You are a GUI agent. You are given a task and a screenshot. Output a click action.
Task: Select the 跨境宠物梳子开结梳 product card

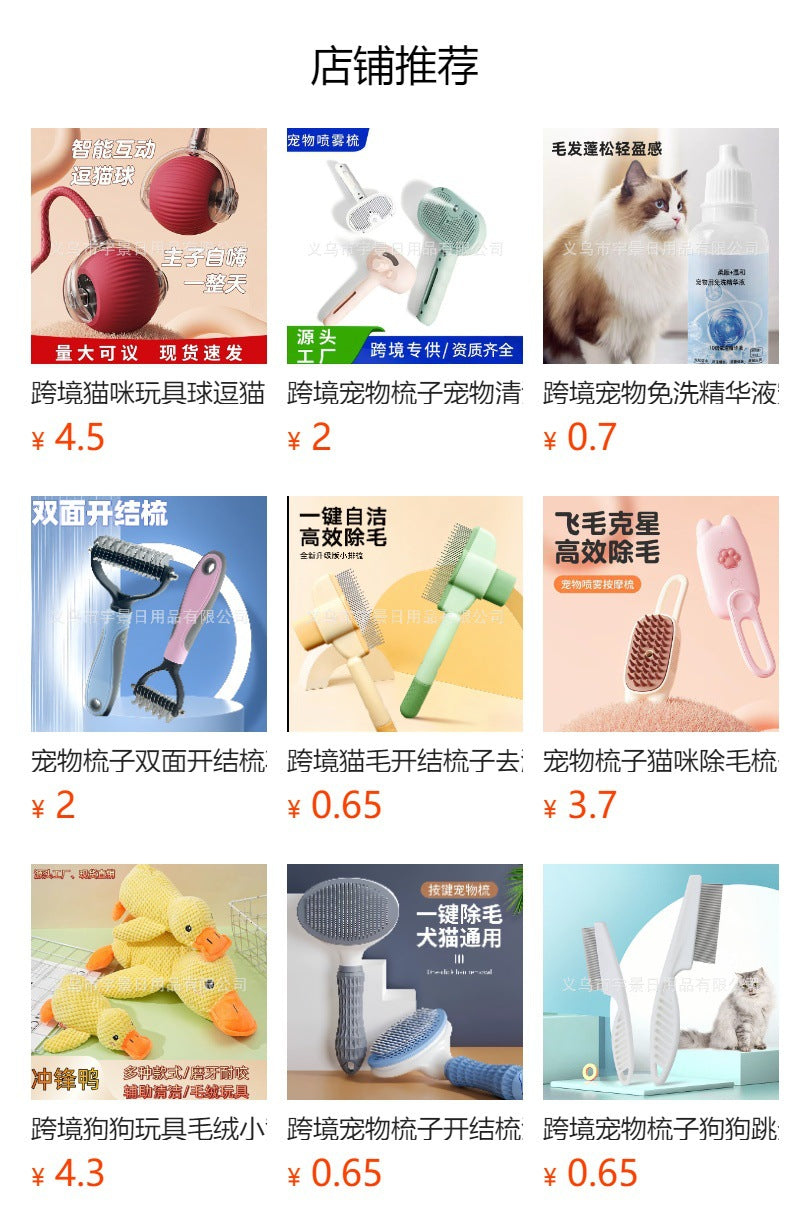[404, 982]
